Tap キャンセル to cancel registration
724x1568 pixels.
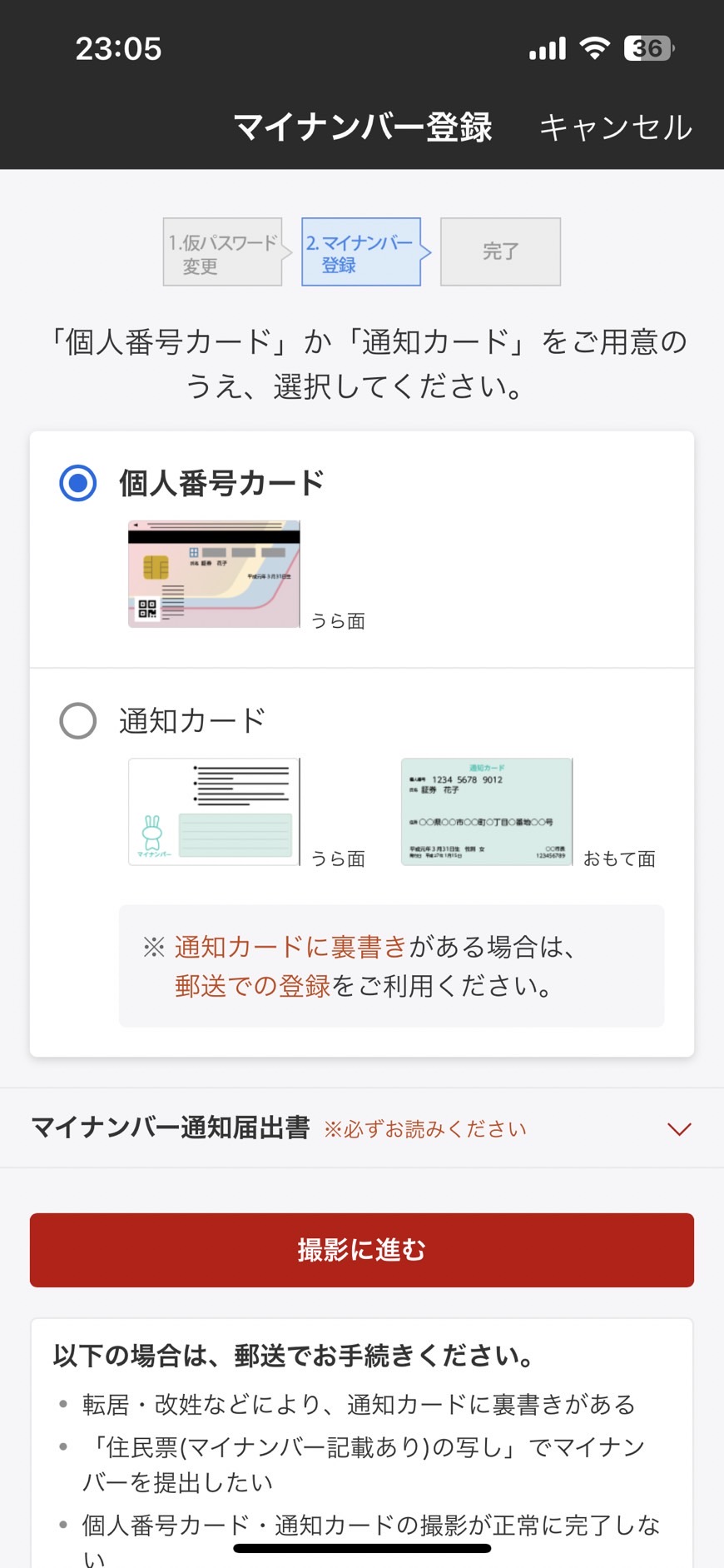point(615,127)
